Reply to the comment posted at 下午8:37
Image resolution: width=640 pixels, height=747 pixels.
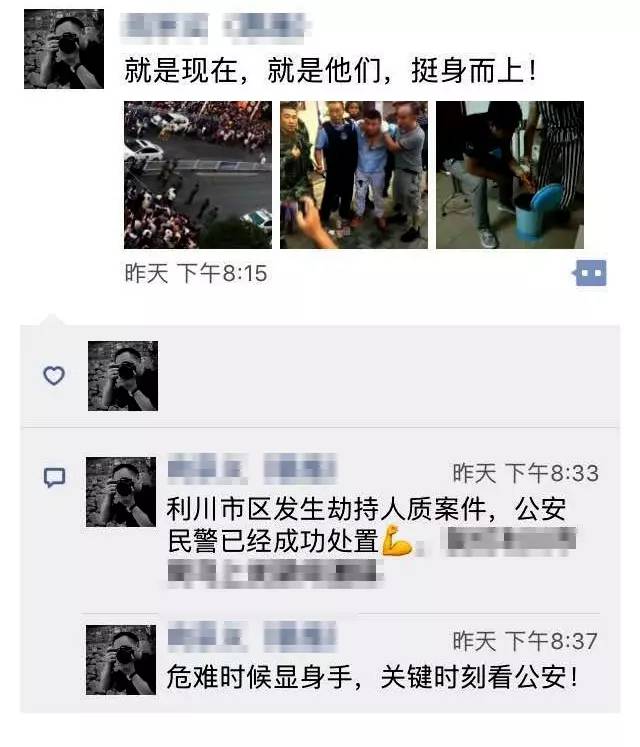pos(372,678)
